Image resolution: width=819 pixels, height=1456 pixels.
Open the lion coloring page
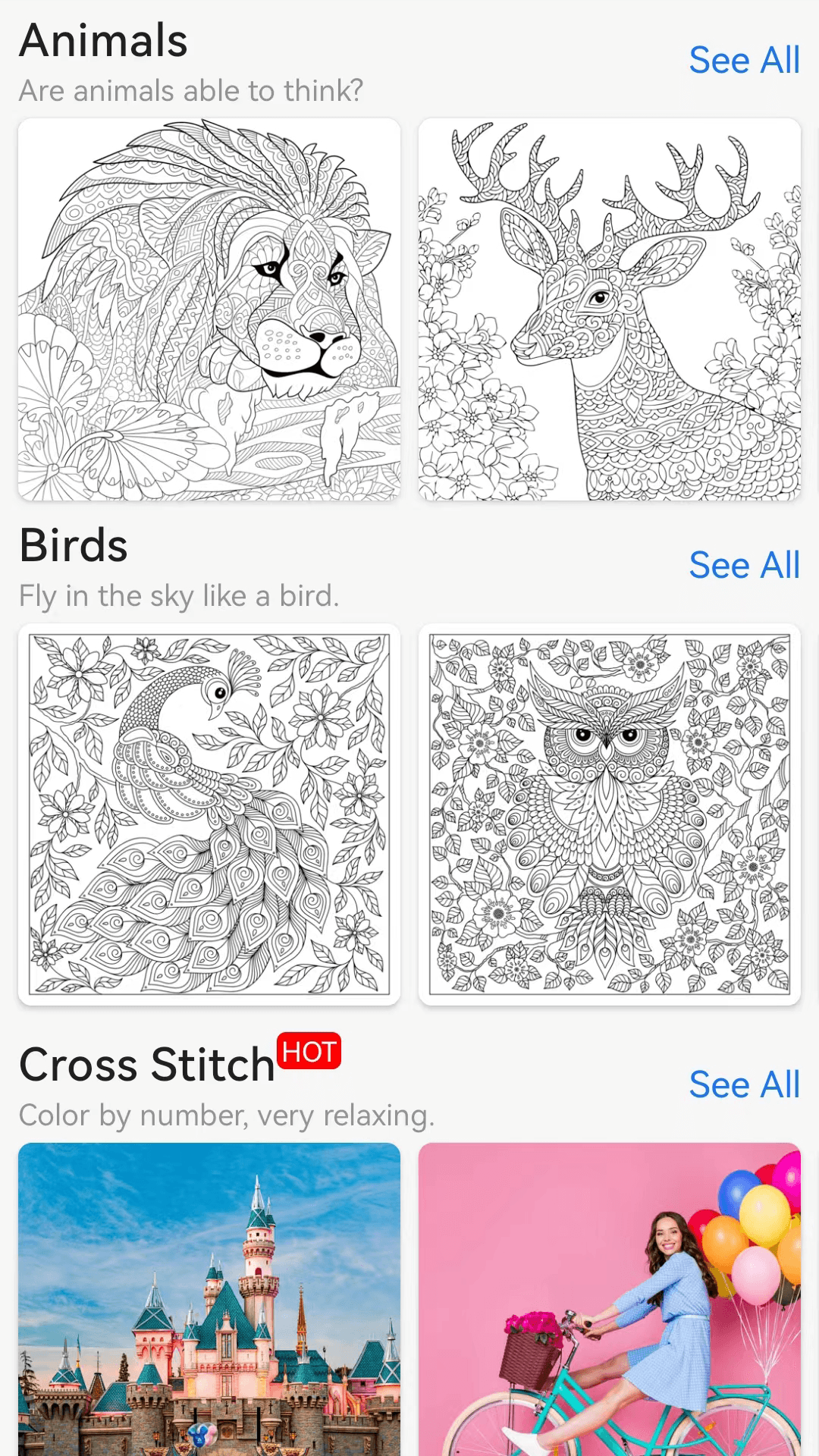[x=209, y=309]
